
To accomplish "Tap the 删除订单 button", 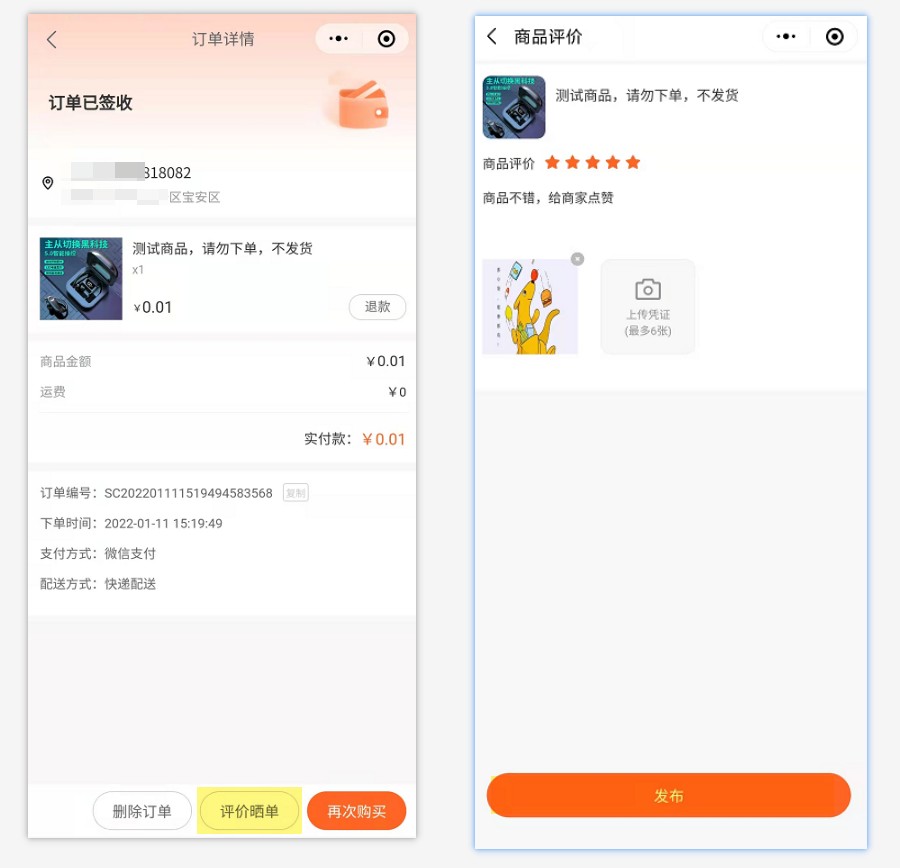I will pyautogui.click(x=142, y=811).
